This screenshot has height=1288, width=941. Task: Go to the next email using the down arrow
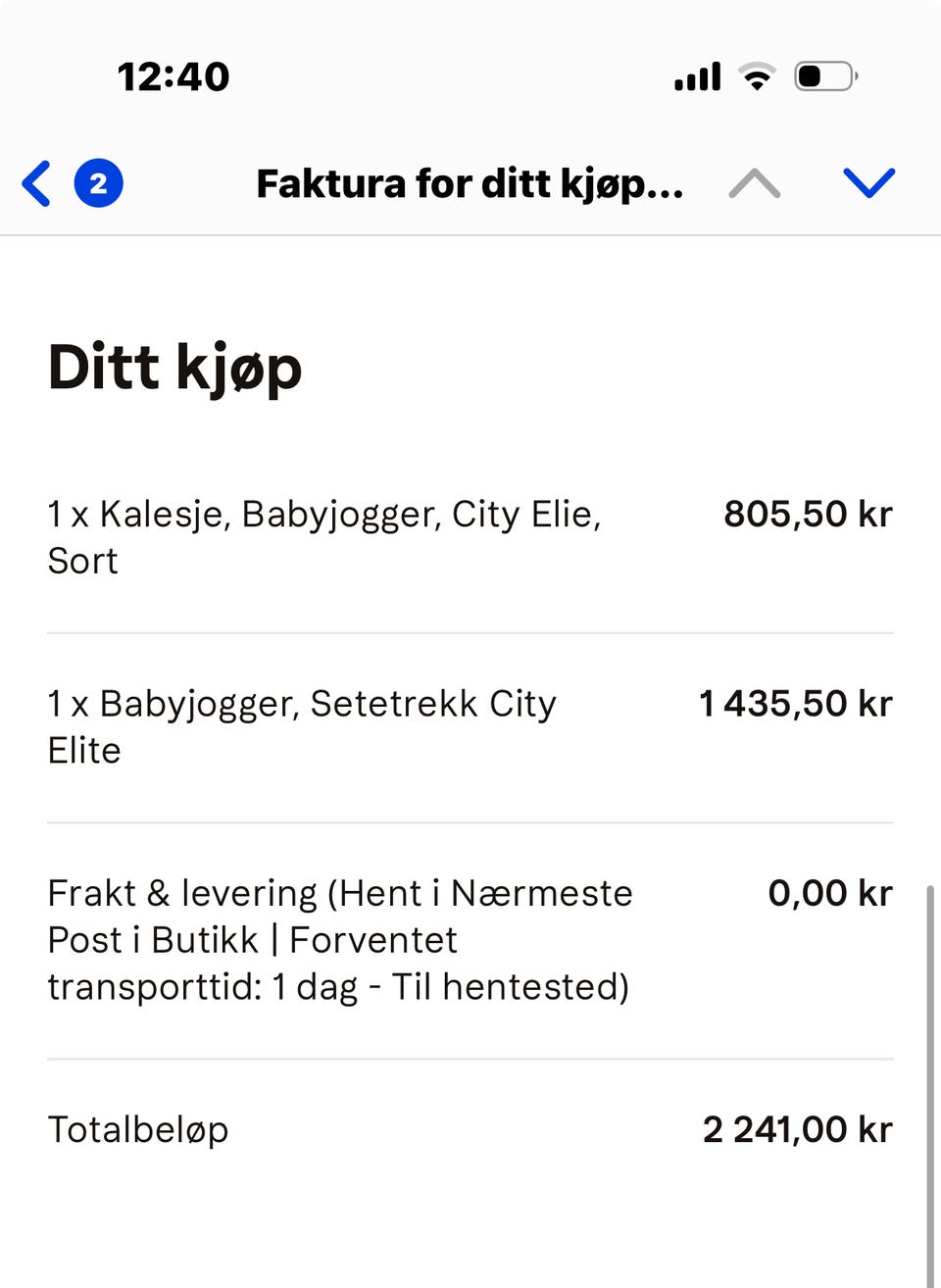[869, 183]
